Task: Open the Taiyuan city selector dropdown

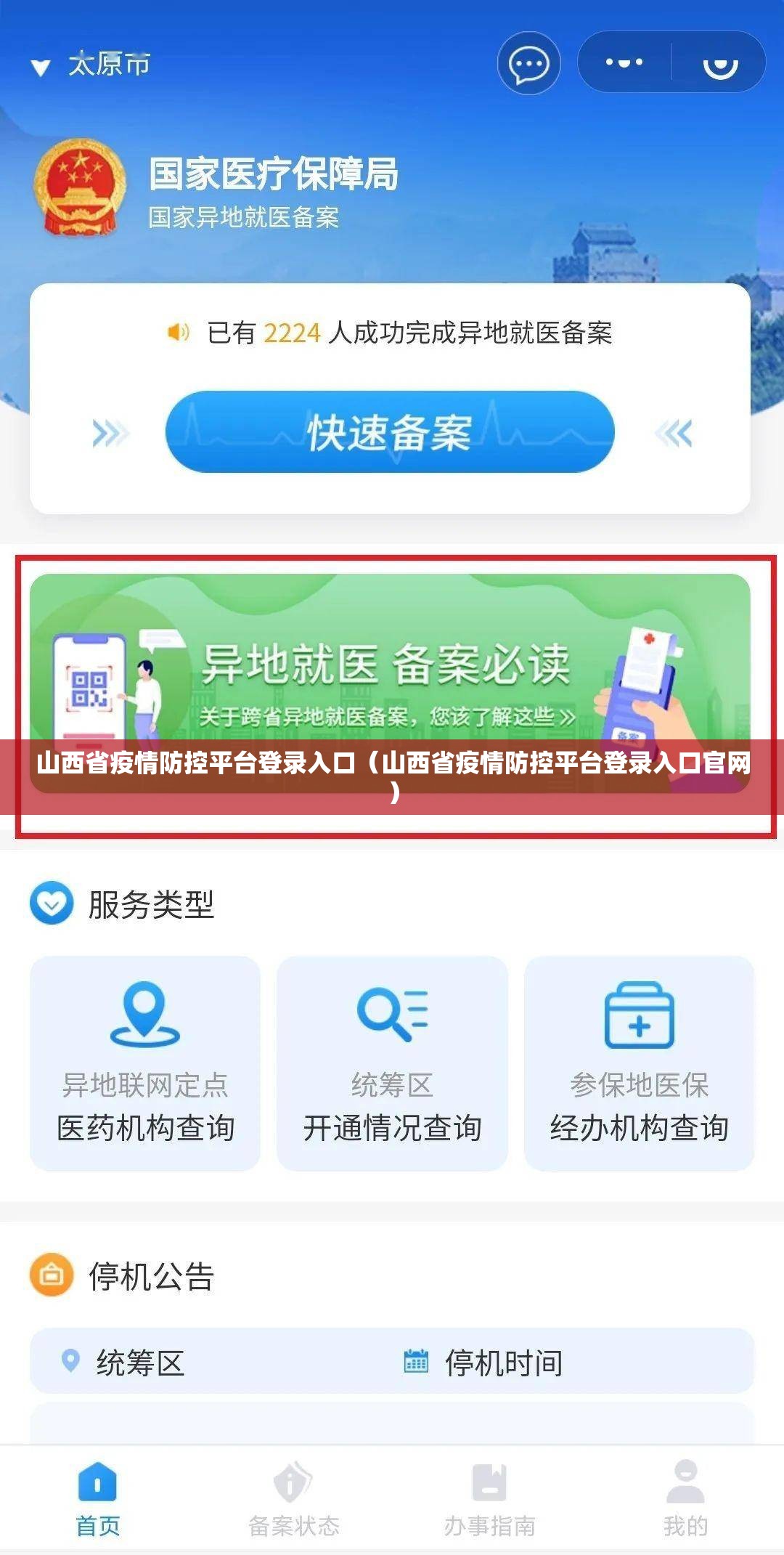Action: (x=91, y=65)
